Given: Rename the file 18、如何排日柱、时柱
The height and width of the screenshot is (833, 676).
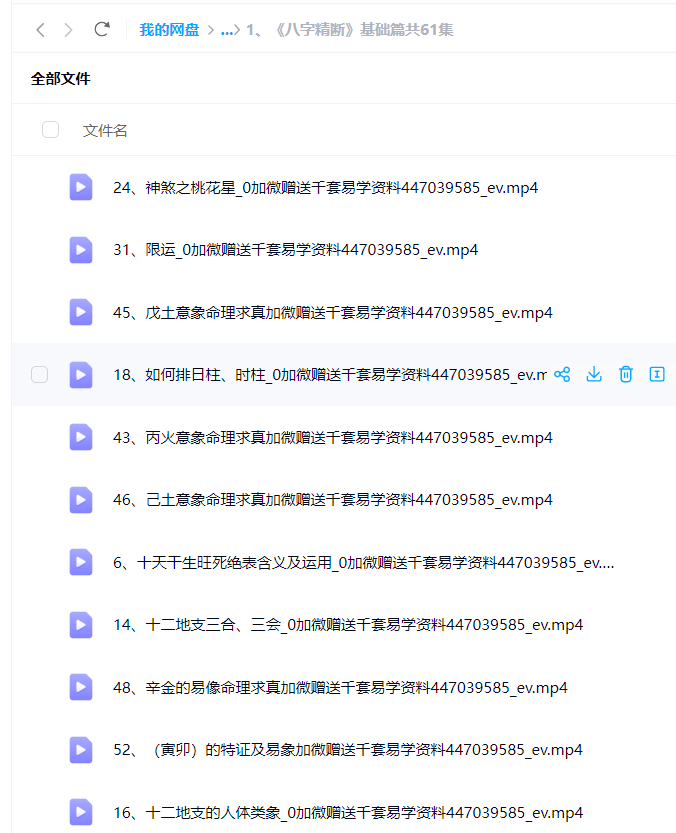Looking at the screenshot, I should click(x=657, y=375).
